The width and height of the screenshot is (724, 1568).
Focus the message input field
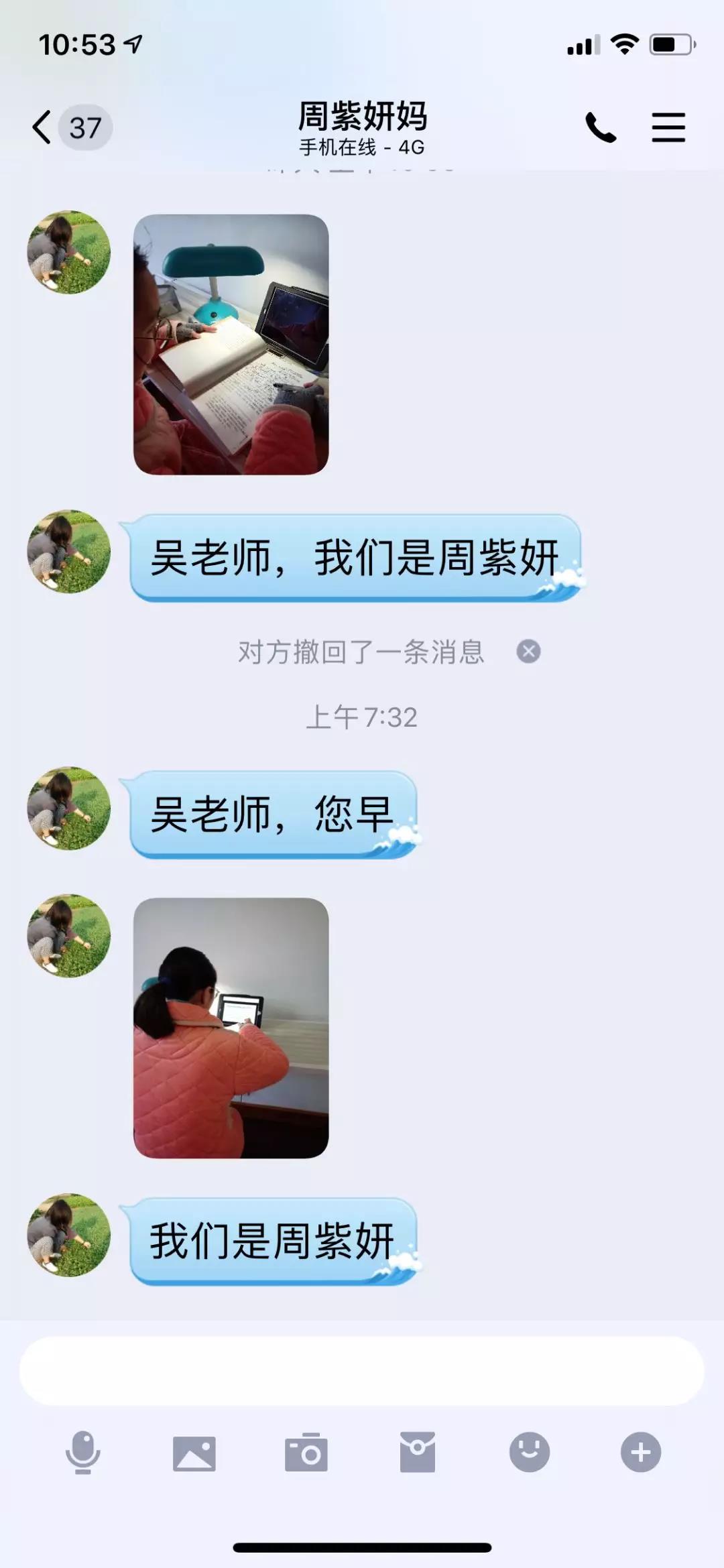pyautogui.click(x=362, y=1371)
